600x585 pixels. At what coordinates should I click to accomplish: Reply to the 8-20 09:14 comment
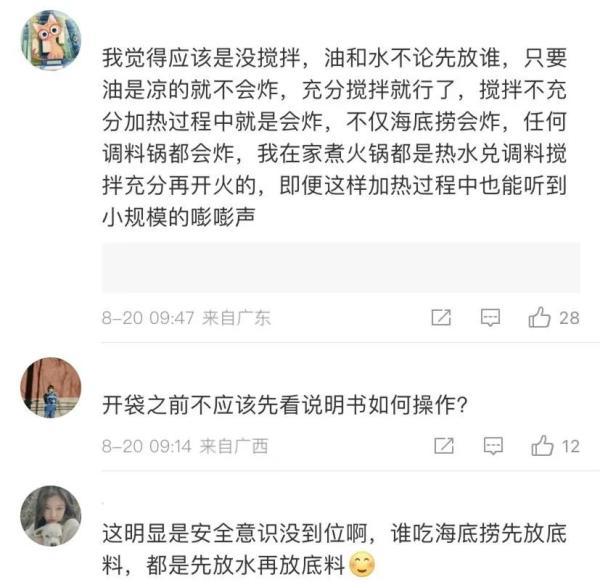490,445
